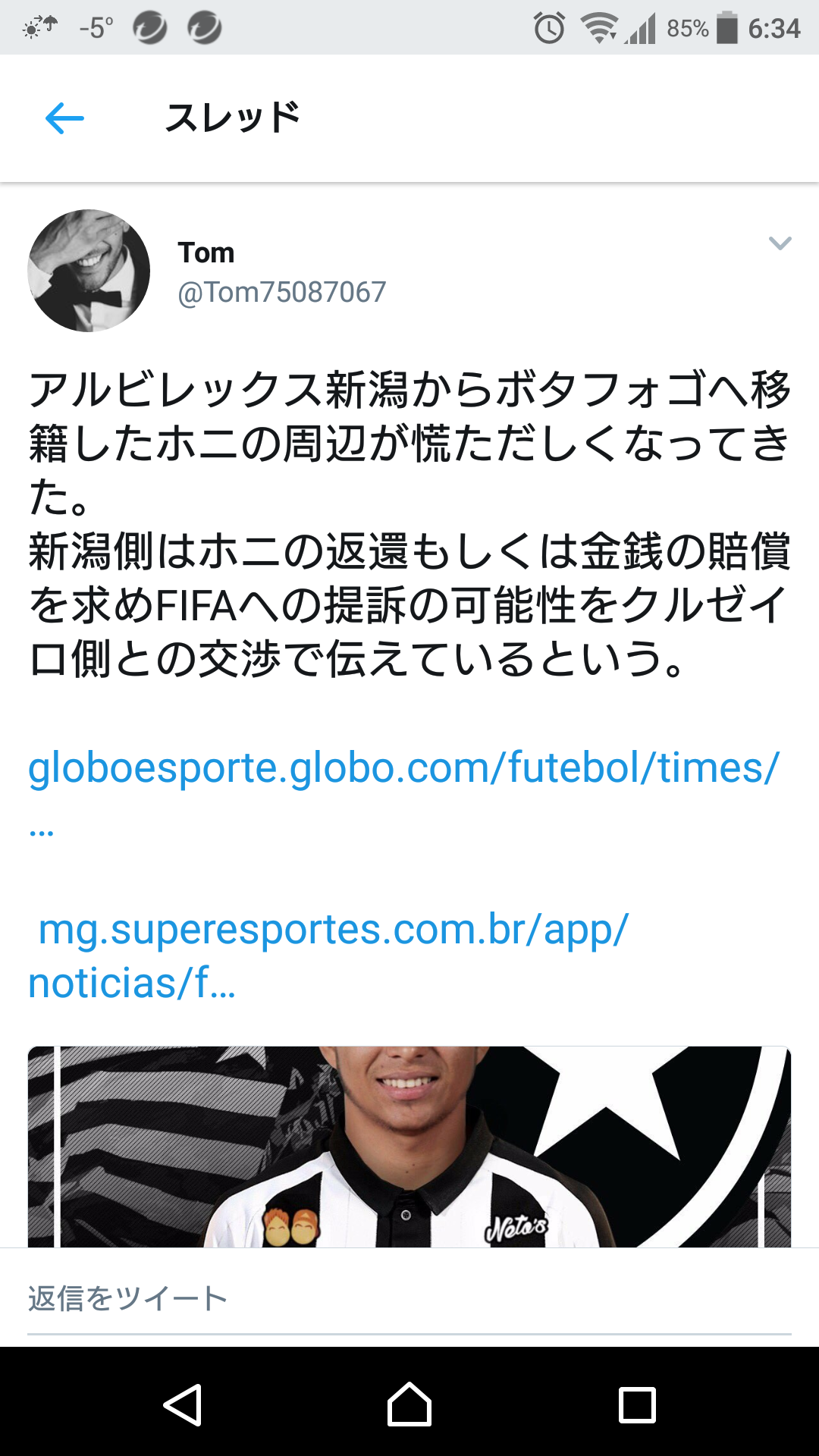The height and width of the screenshot is (1456, 819).
Task: Tap the 返信をツイート reply field
Action: pos(409,1298)
